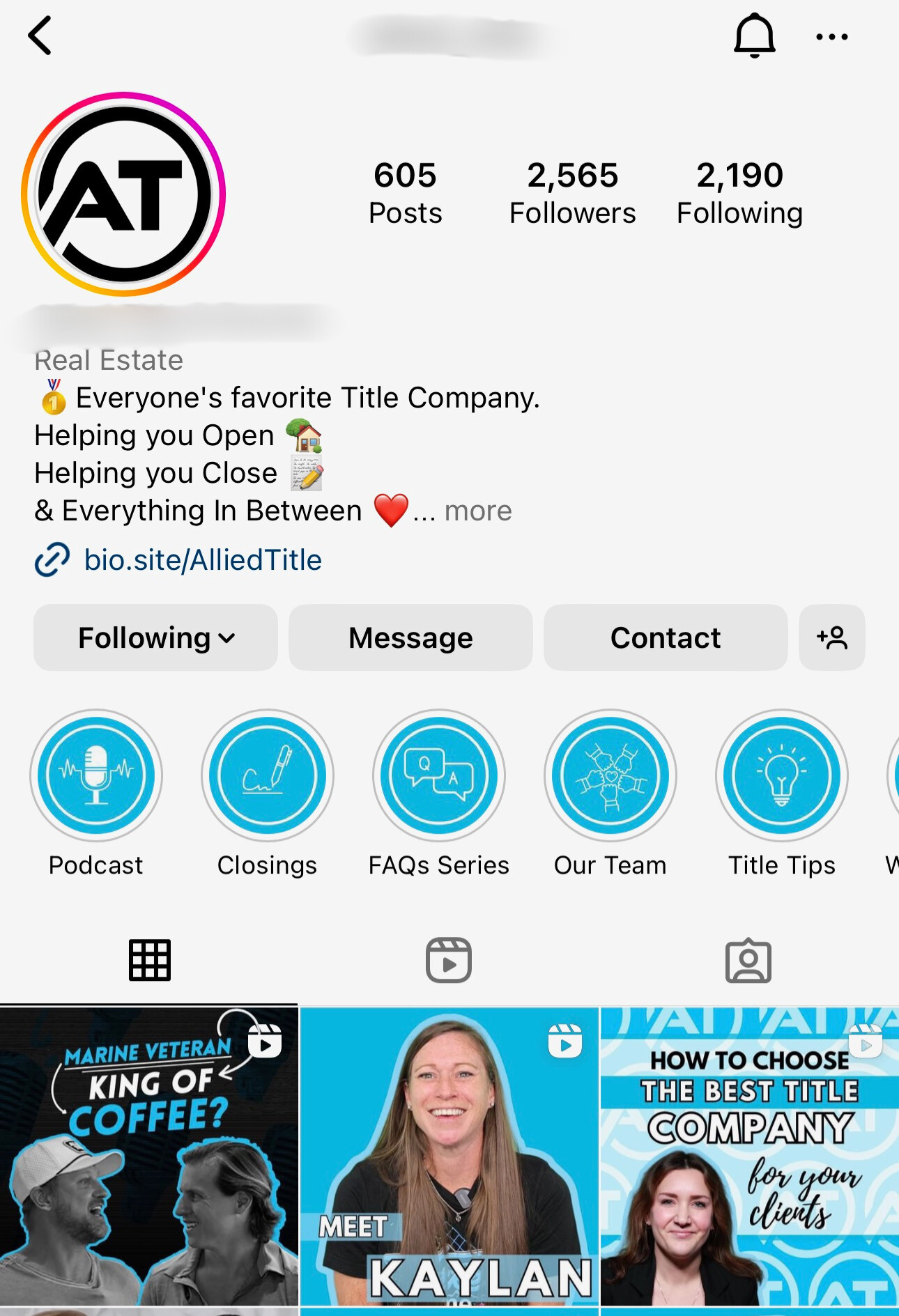Tap the Contact button
Screen dimensions: 899x1316
(666, 637)
